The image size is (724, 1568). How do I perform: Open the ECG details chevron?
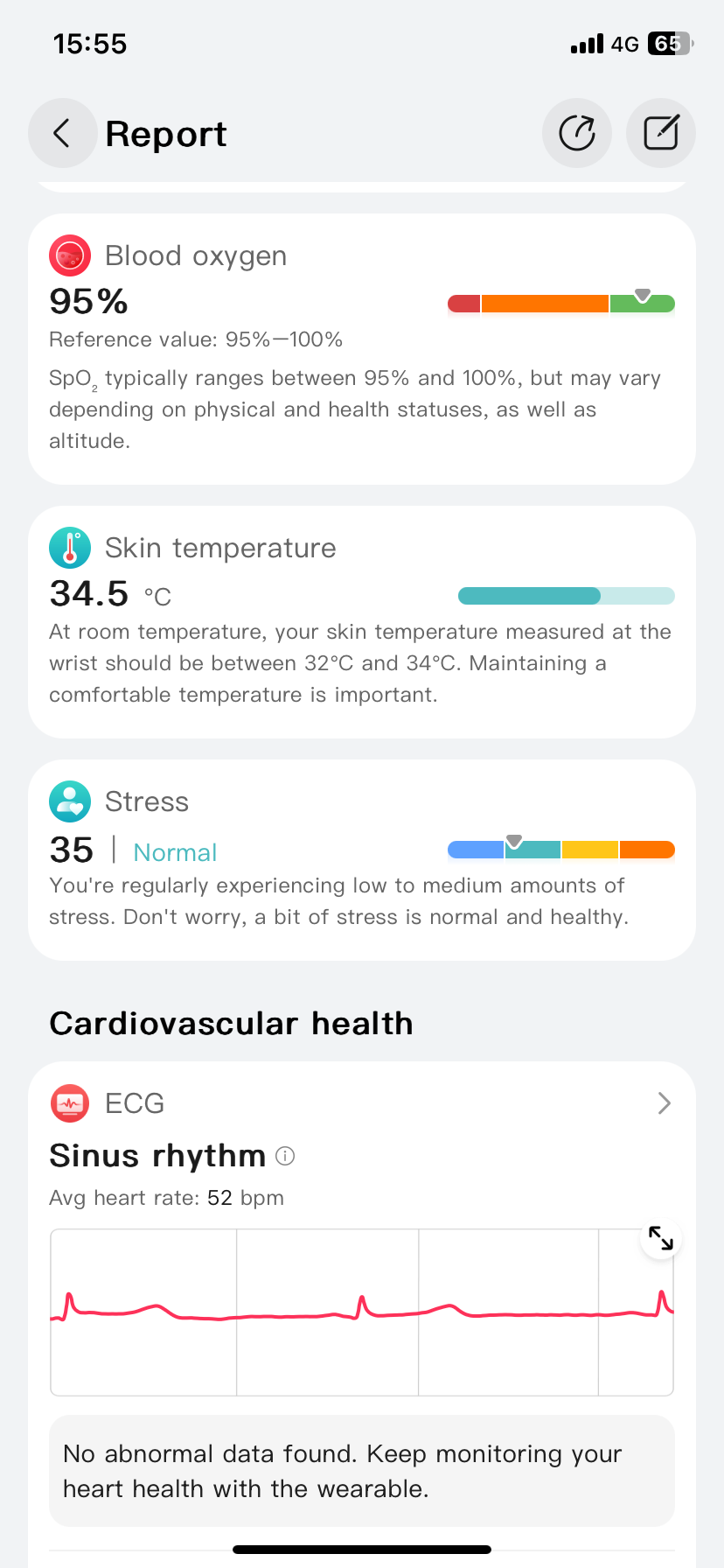[664, 1103]
